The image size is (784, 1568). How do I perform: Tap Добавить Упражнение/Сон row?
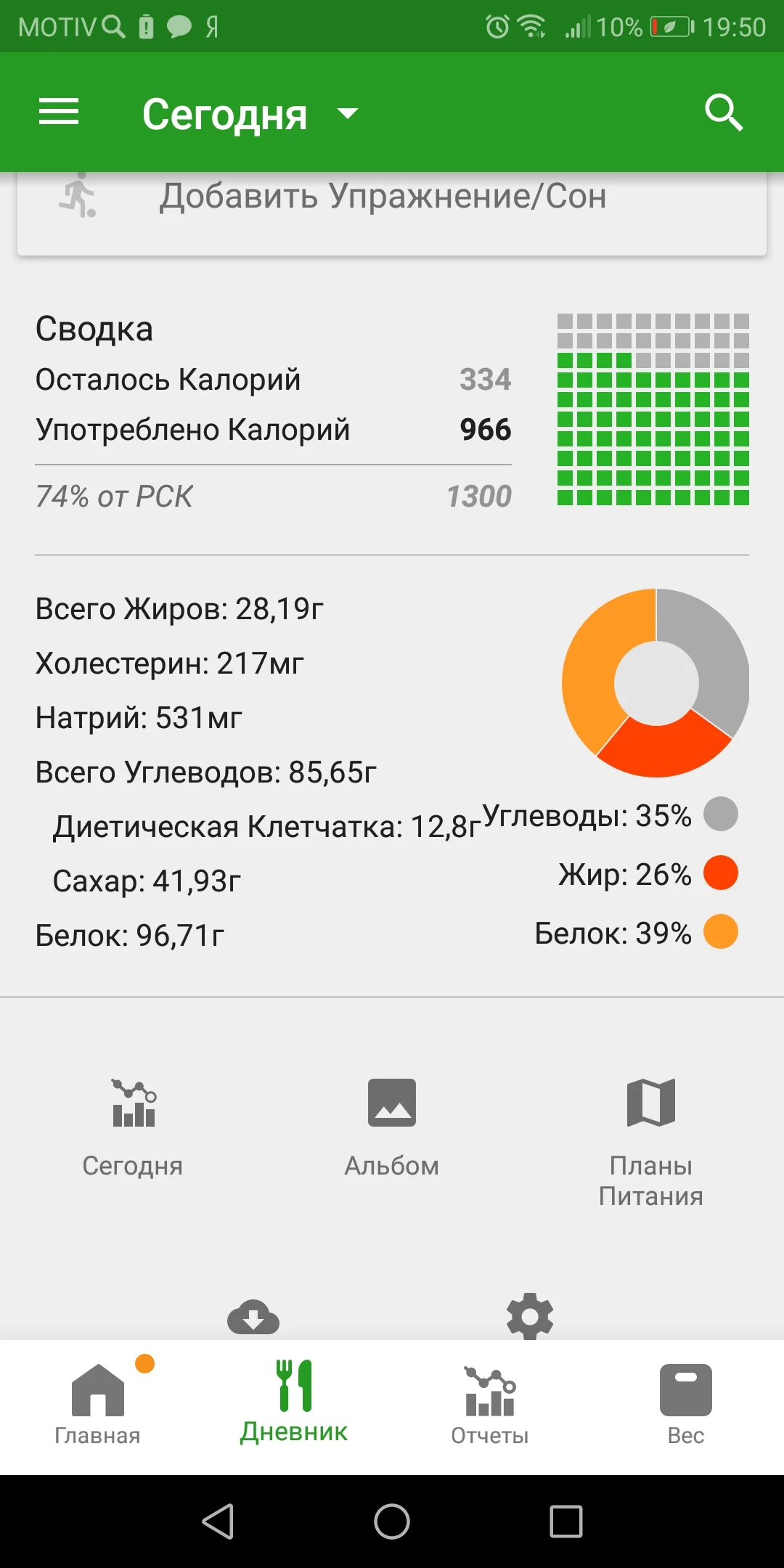tap(383, 197)
